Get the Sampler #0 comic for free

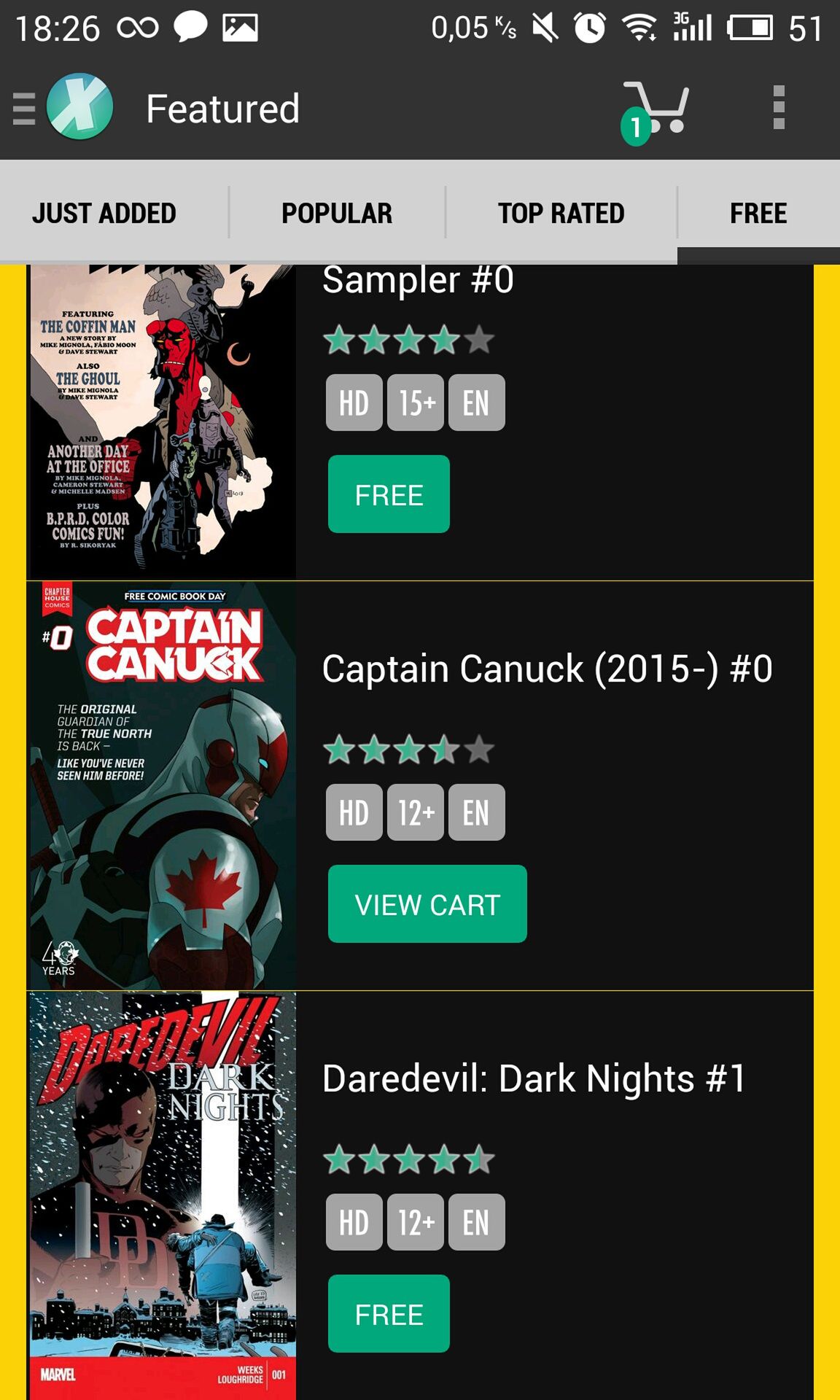point(389,494)
